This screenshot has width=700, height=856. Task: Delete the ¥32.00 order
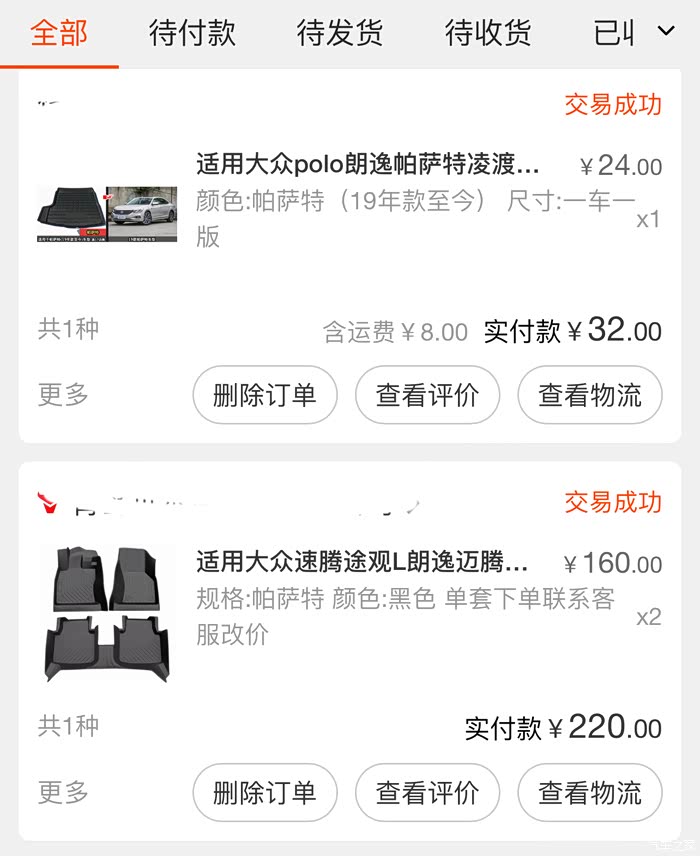pos(265,394)
